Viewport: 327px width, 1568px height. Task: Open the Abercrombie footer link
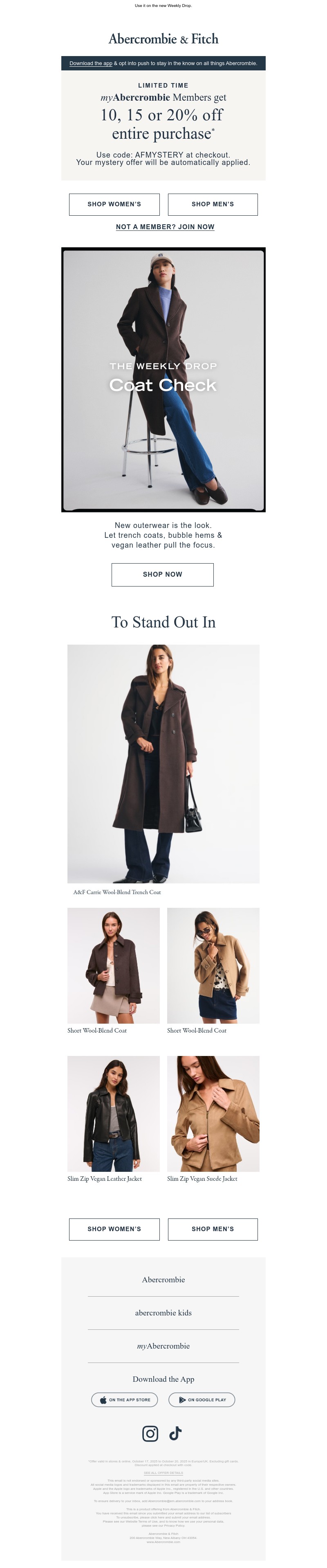point(163,1280)
